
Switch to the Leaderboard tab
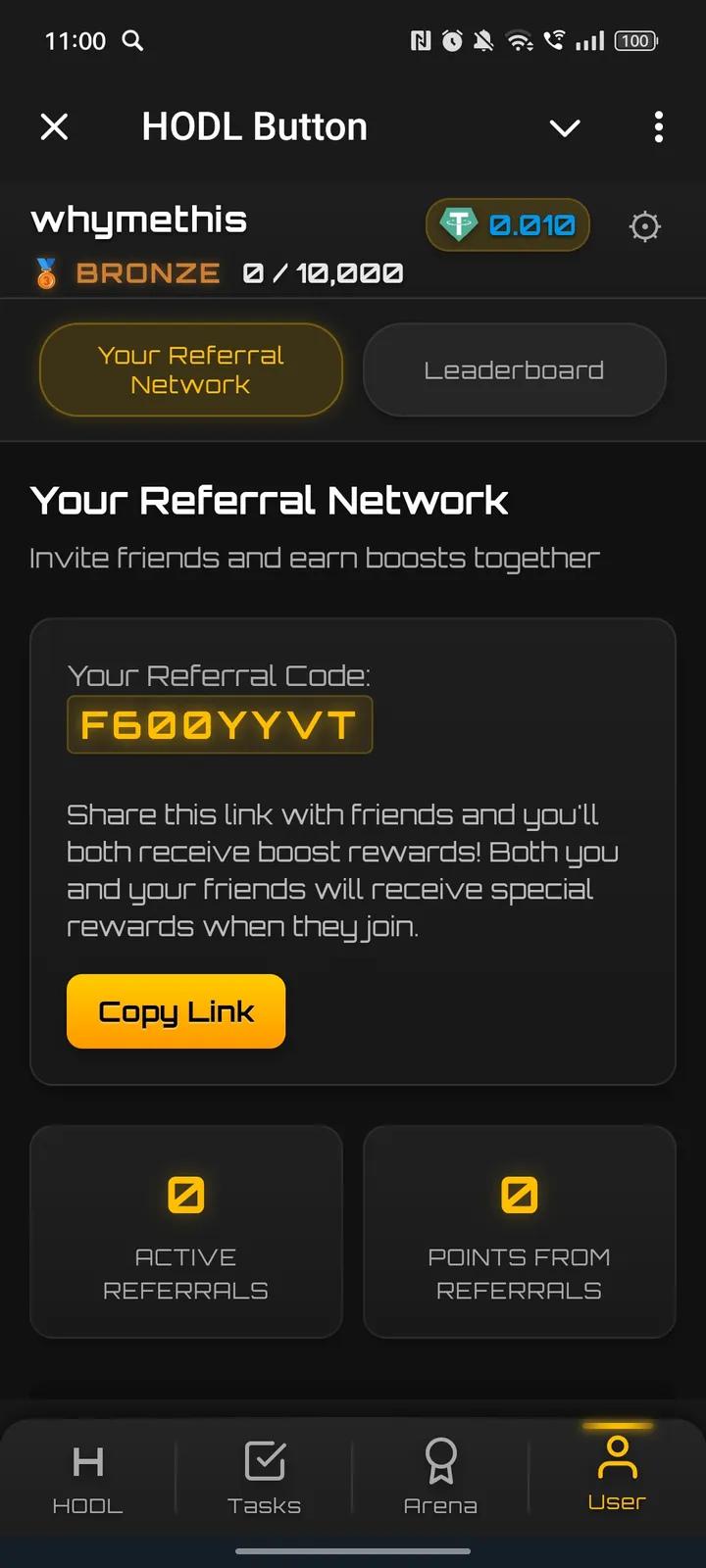click(x=514, y=370)
